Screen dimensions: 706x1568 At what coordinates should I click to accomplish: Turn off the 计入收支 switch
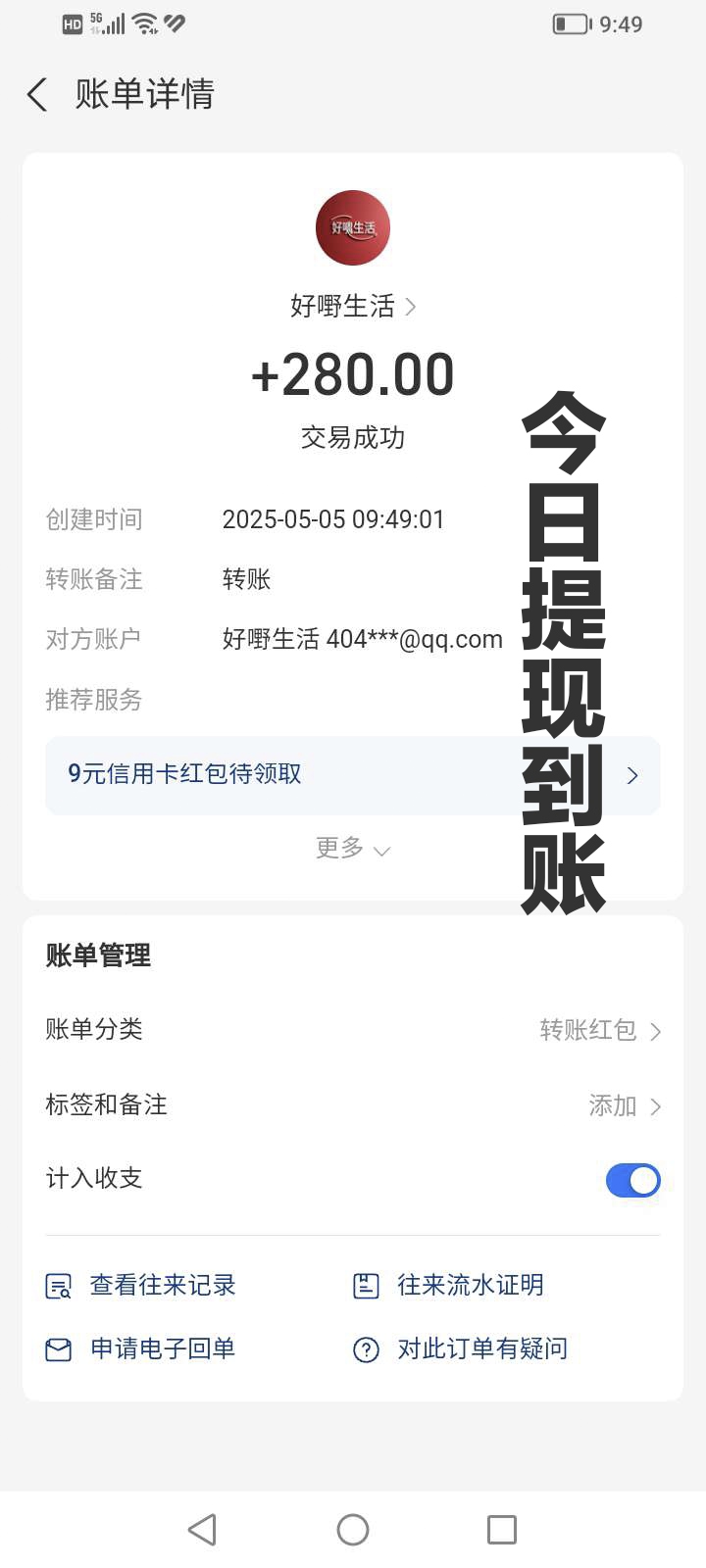(632, 1180)
